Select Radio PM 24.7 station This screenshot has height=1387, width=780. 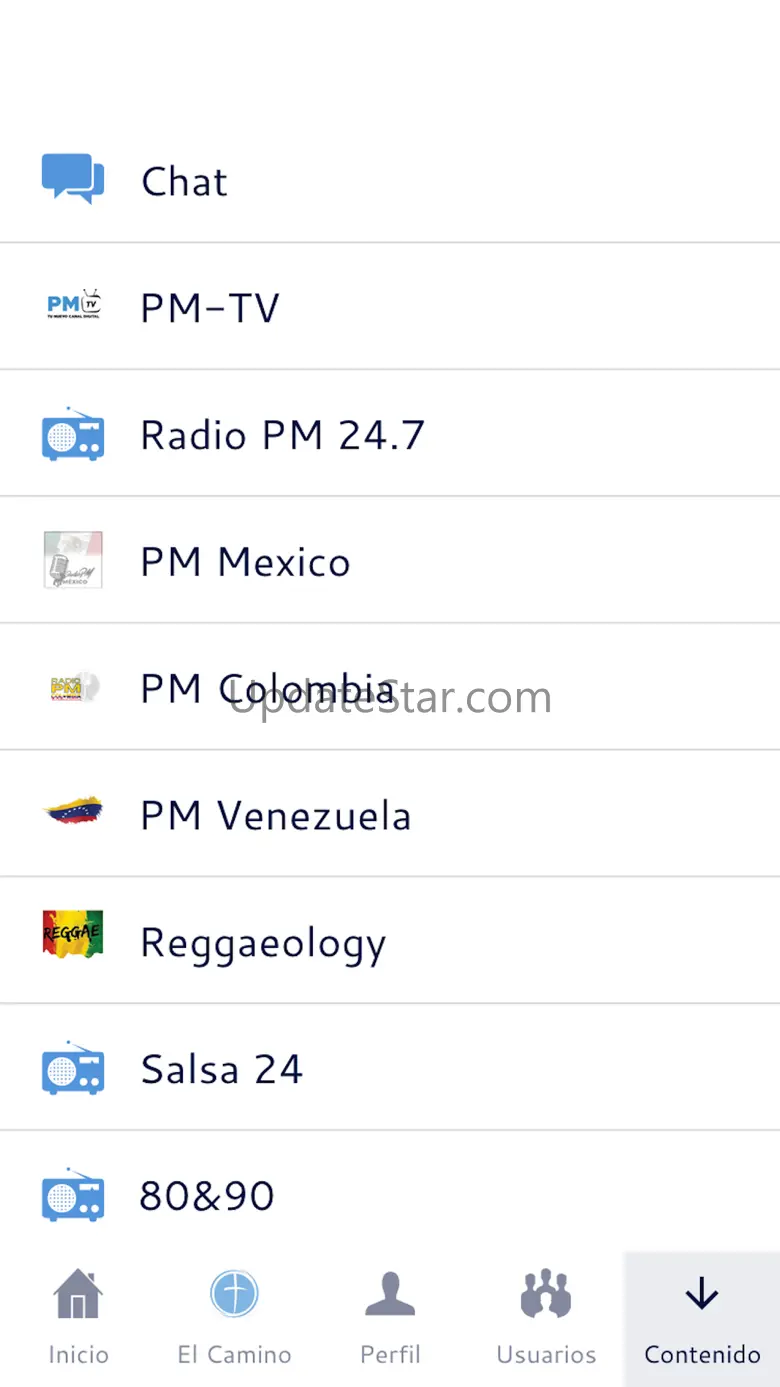tap(390, 433)
